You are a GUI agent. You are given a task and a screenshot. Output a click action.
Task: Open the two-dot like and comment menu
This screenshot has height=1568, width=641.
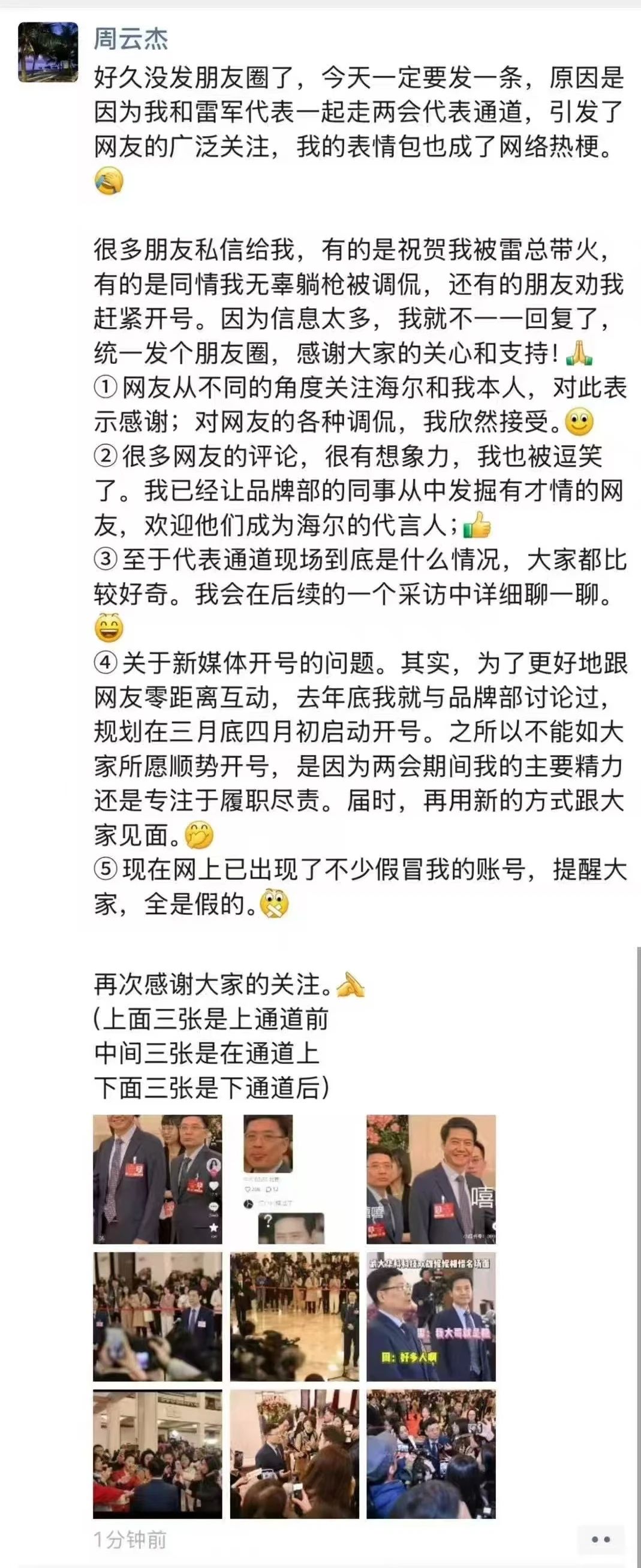point(600,1539)
